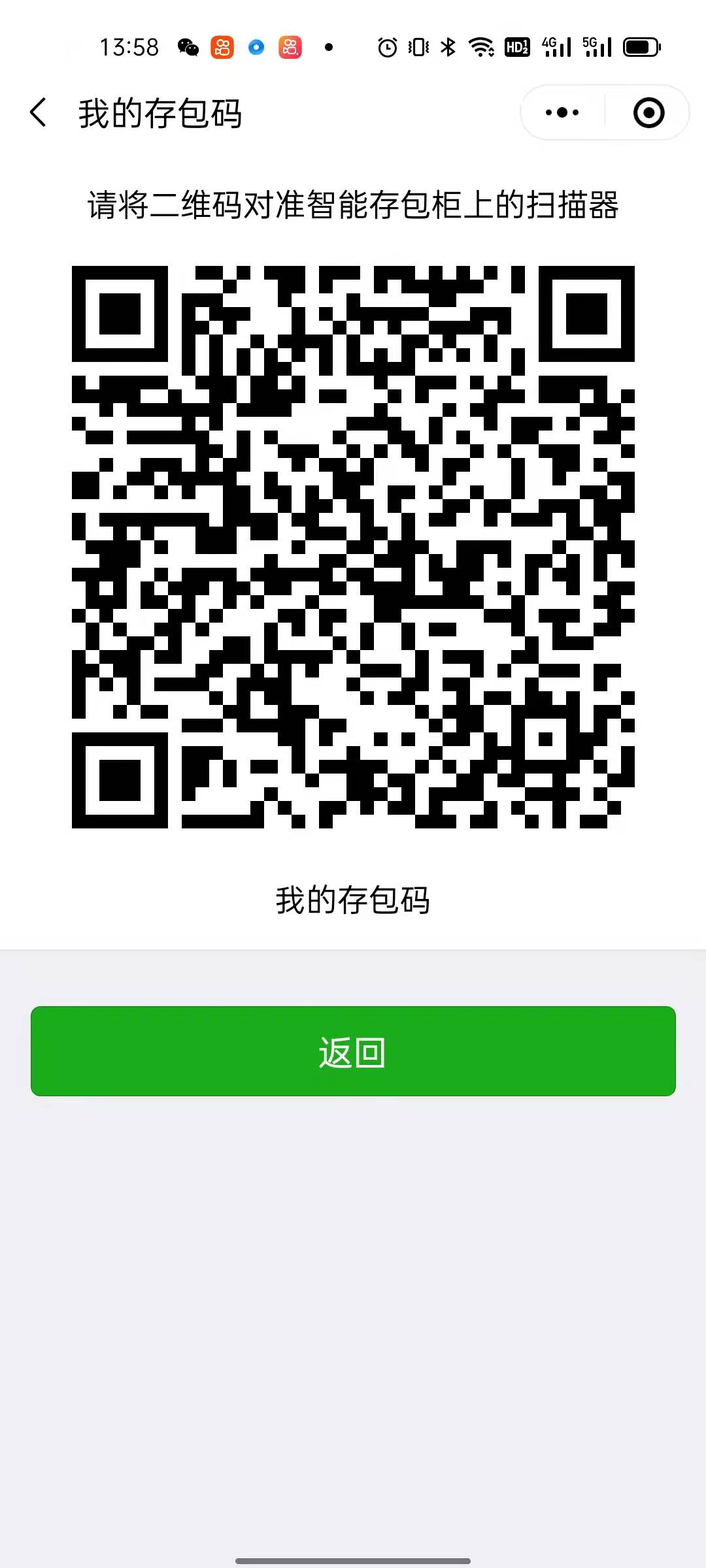Open the mini program three-dot menu
The image size is (706, 1568).
click(562, 112)
